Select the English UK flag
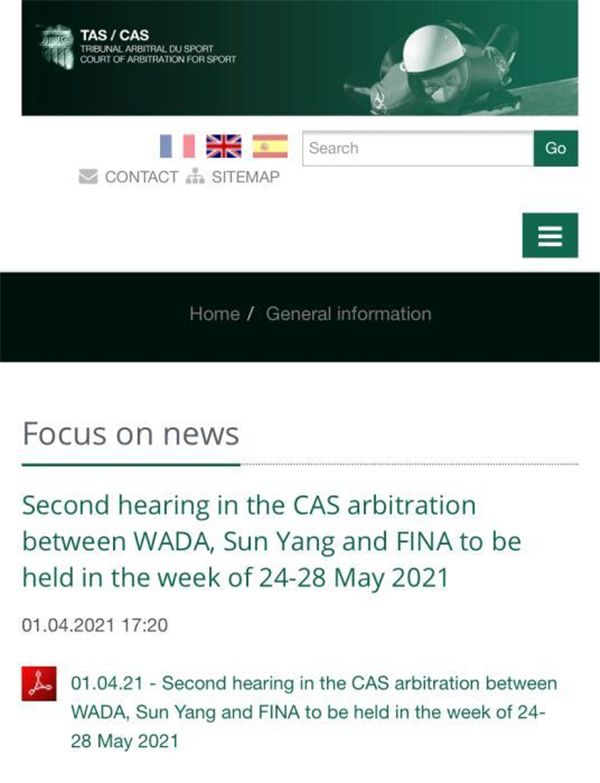600x783 pixels. 224,147
